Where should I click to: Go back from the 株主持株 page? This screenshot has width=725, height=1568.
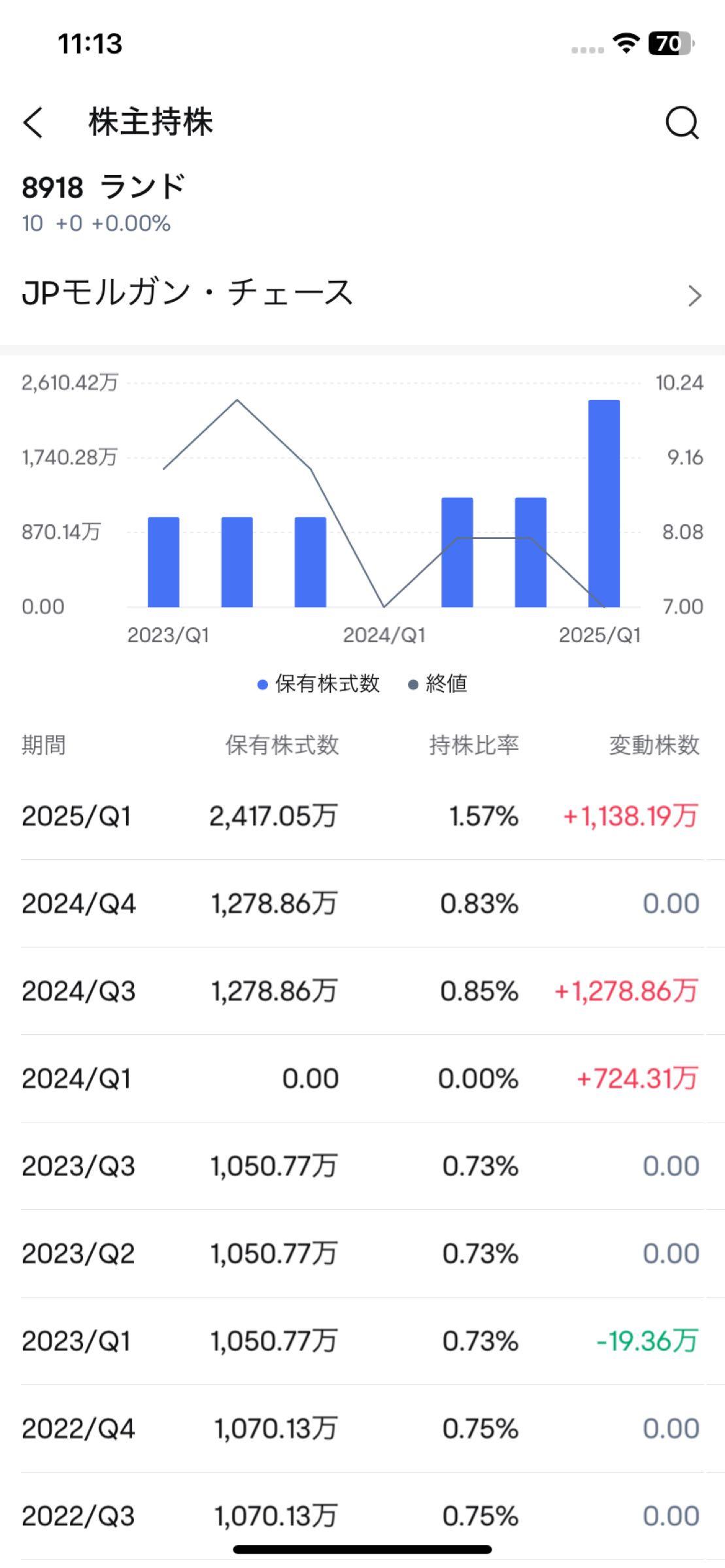coord(33,123)
